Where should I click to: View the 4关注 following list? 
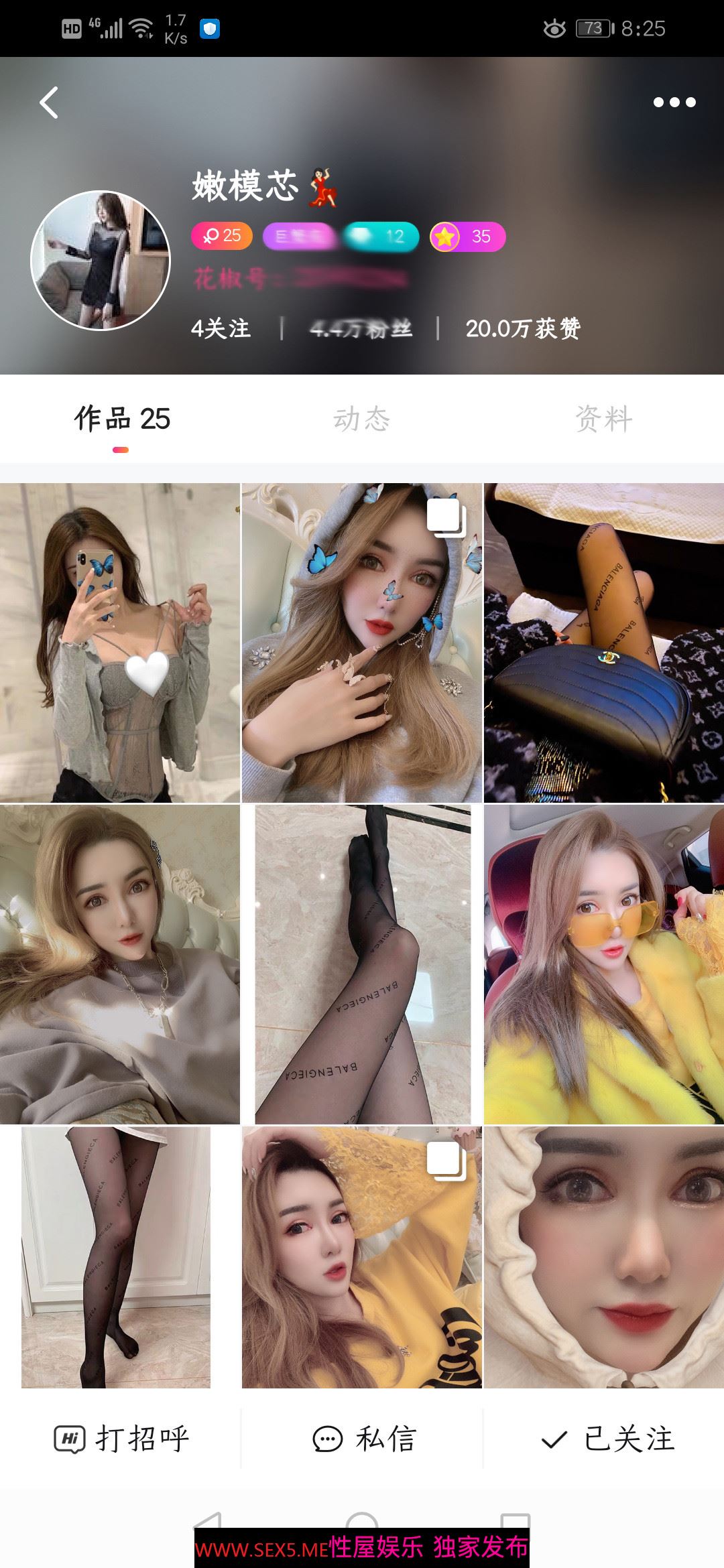pos(221,328)
